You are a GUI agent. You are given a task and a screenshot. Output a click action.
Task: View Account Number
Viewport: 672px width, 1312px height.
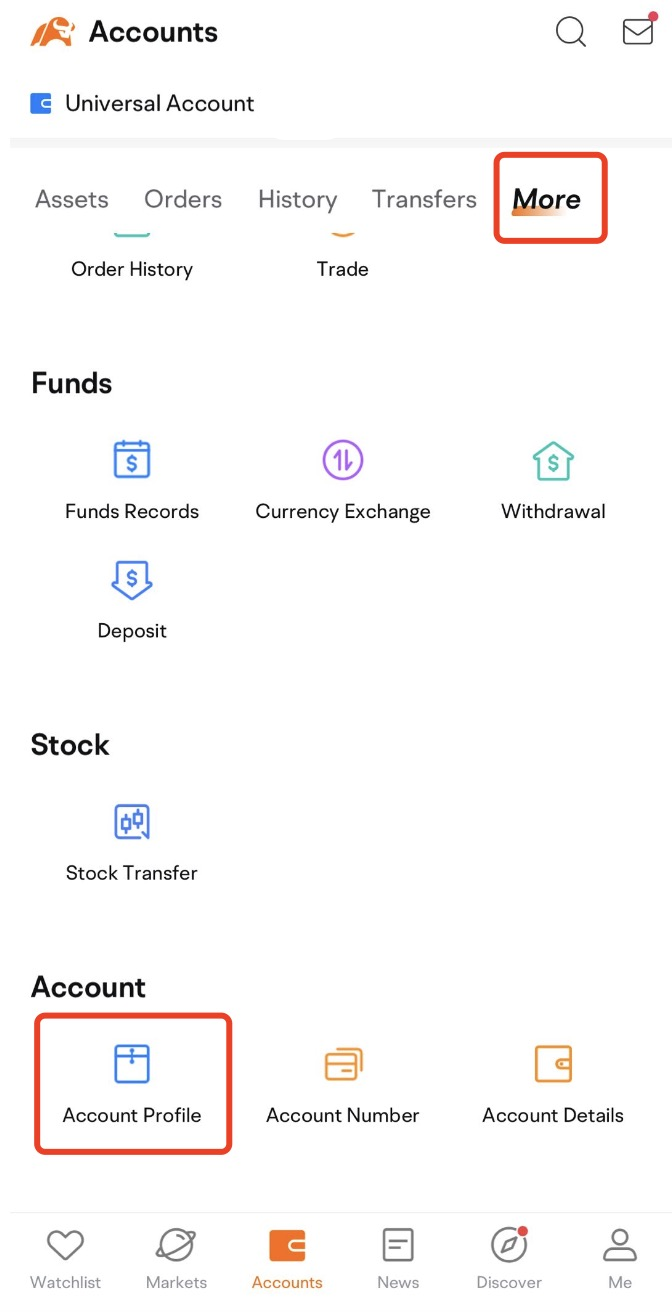click(343, 1084)
